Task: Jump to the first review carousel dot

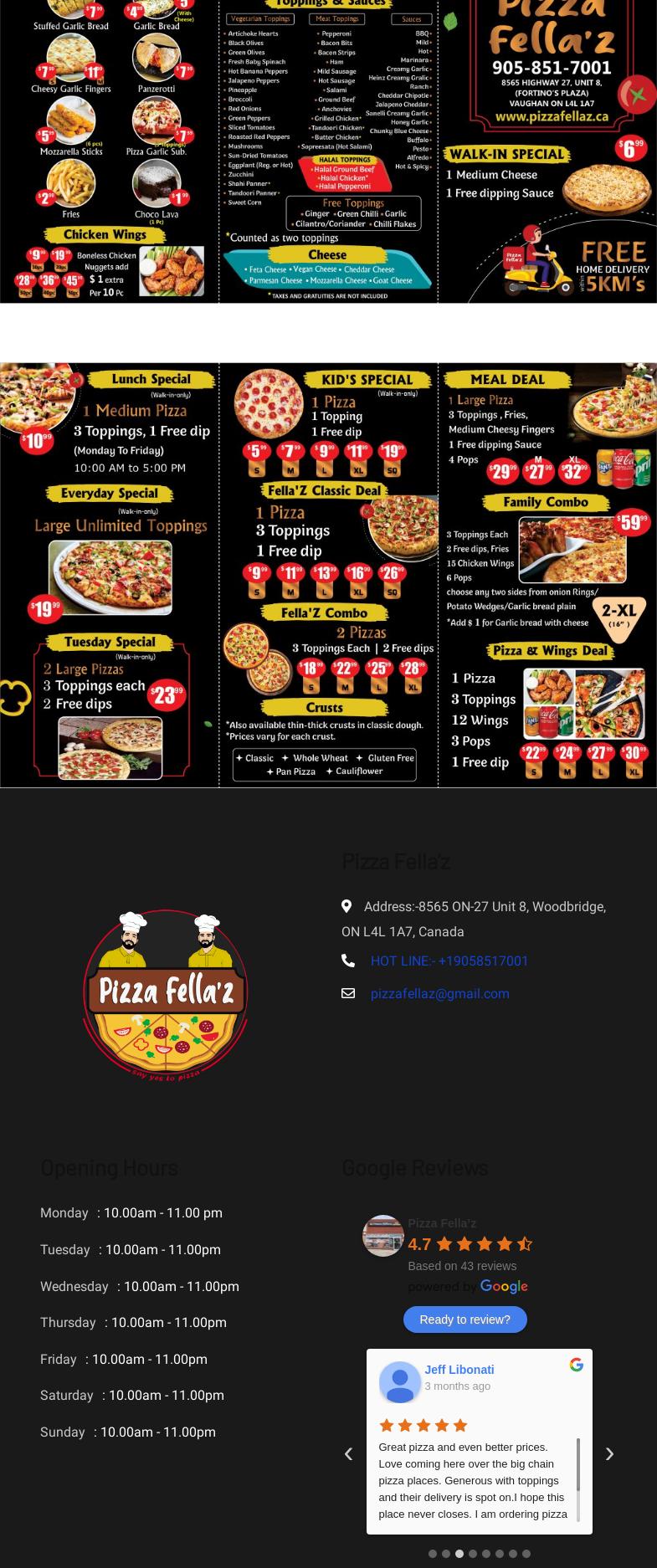Action: tap(433, 1554)
